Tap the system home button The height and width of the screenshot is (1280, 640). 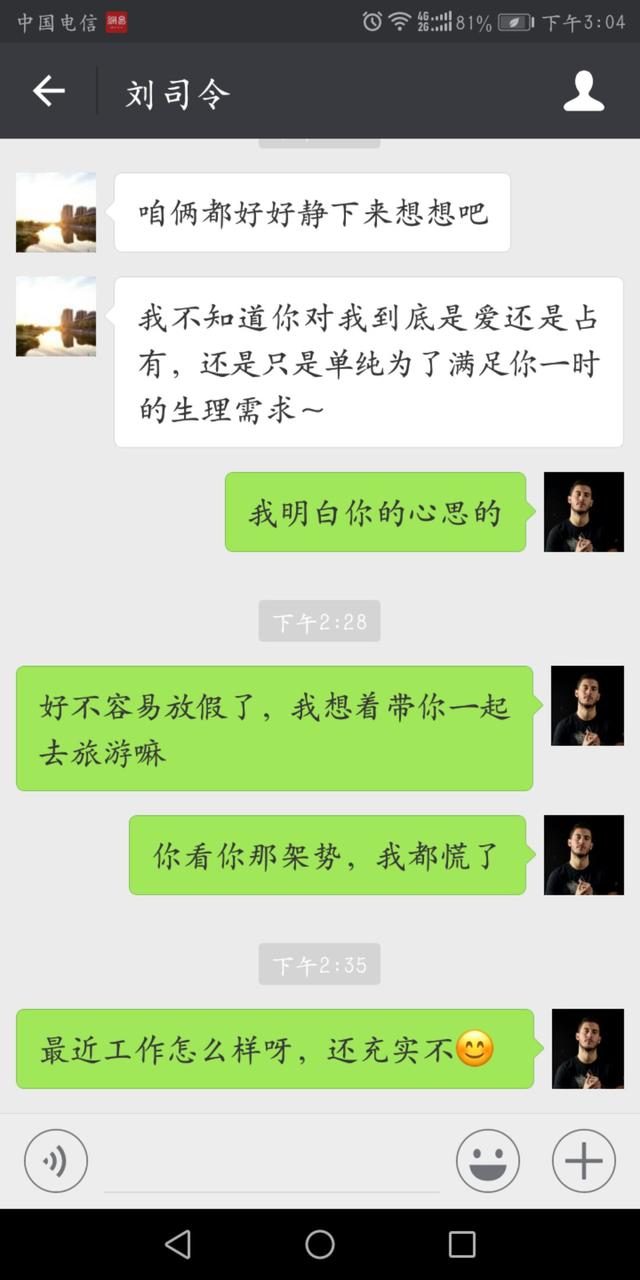point(320,1244)
